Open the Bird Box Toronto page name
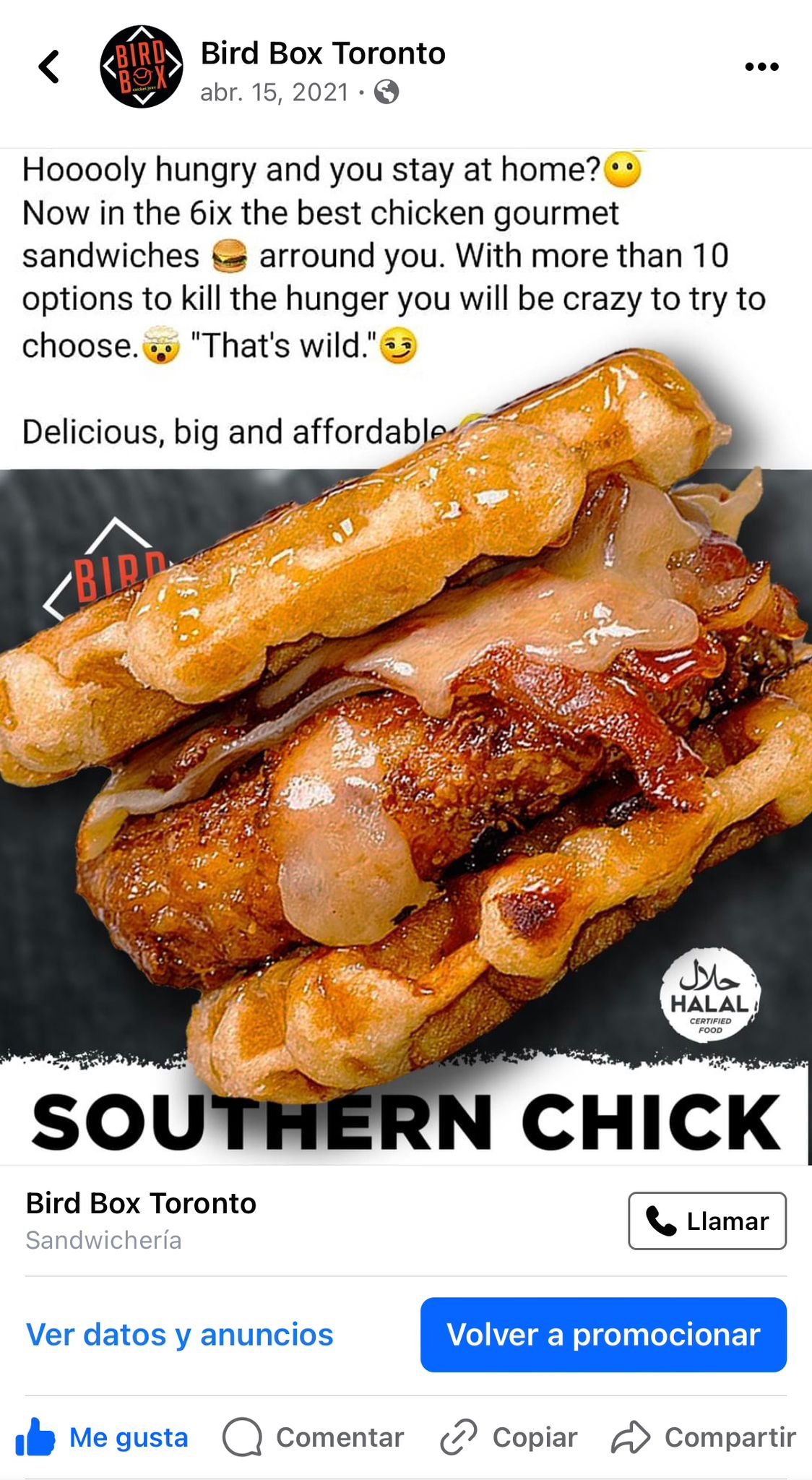The height and width of the screenshot is (1480, 812). click(323, 53)
